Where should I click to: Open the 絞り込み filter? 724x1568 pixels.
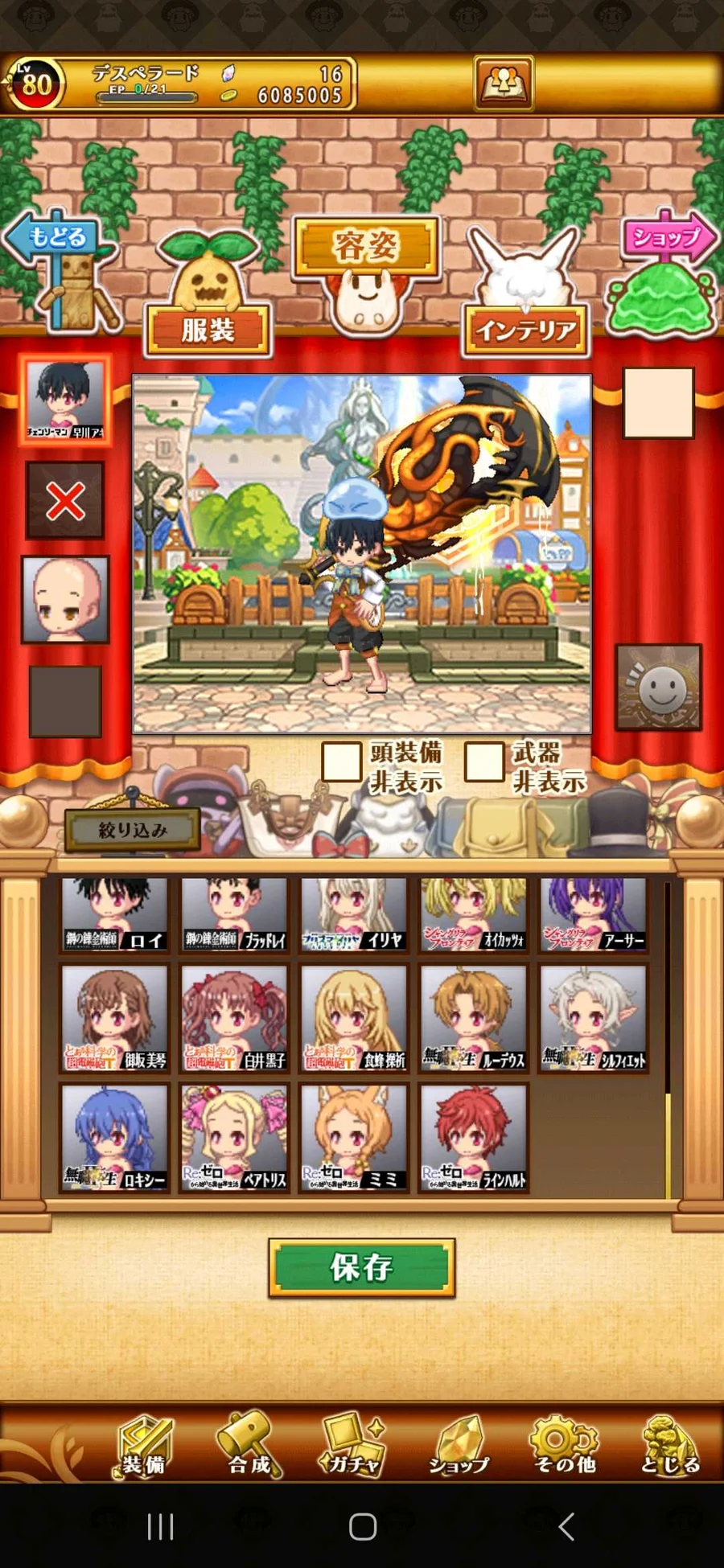(133, 830)
